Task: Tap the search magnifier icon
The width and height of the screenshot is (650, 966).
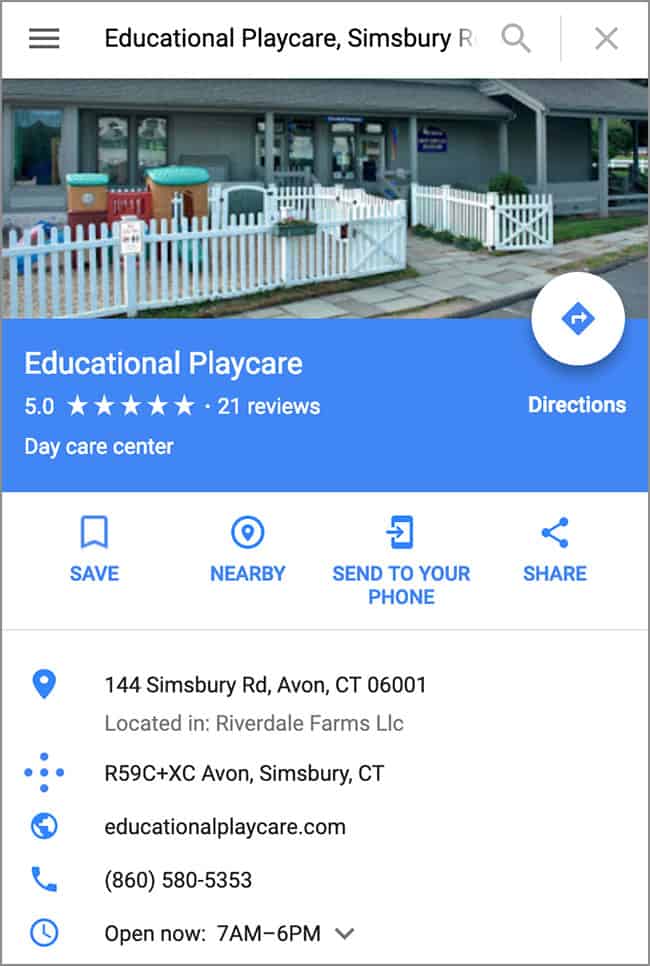Action: pyautogui.click(x=516, y=39)
